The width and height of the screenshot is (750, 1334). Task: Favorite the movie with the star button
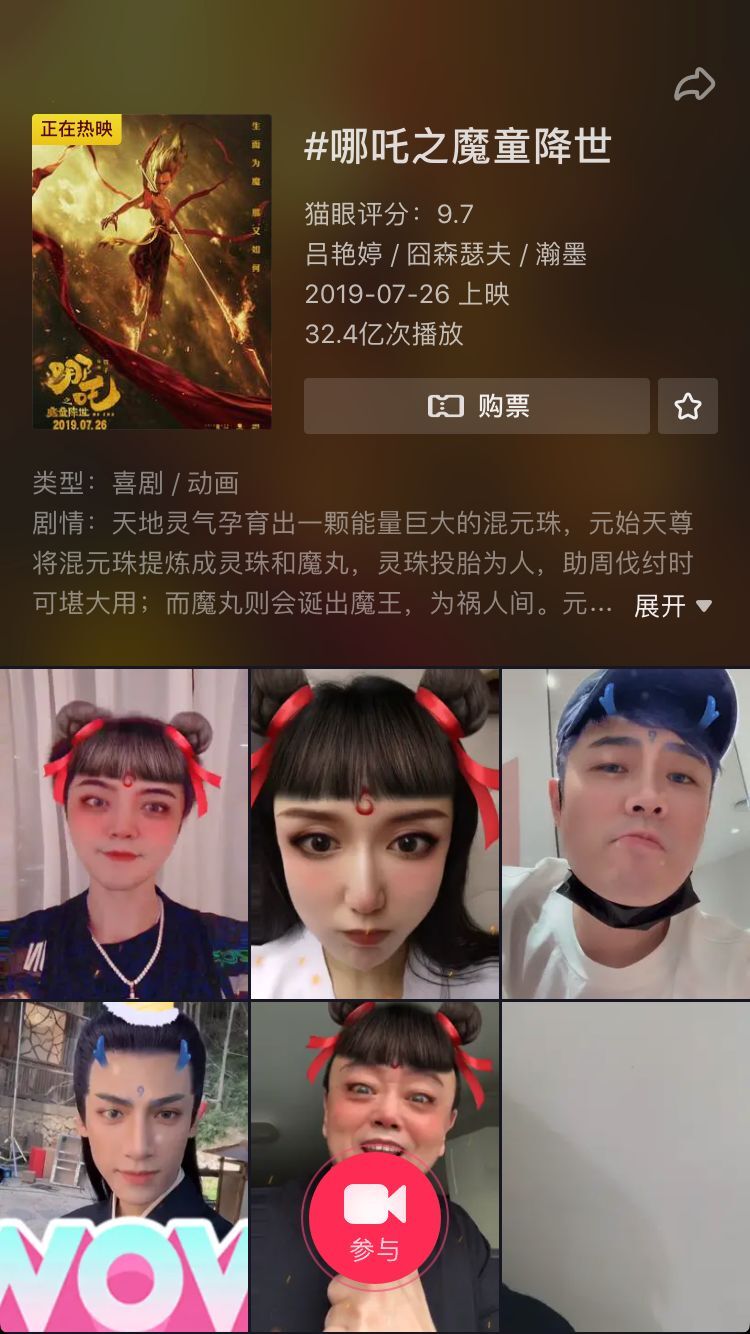click(x=688, y=406)
